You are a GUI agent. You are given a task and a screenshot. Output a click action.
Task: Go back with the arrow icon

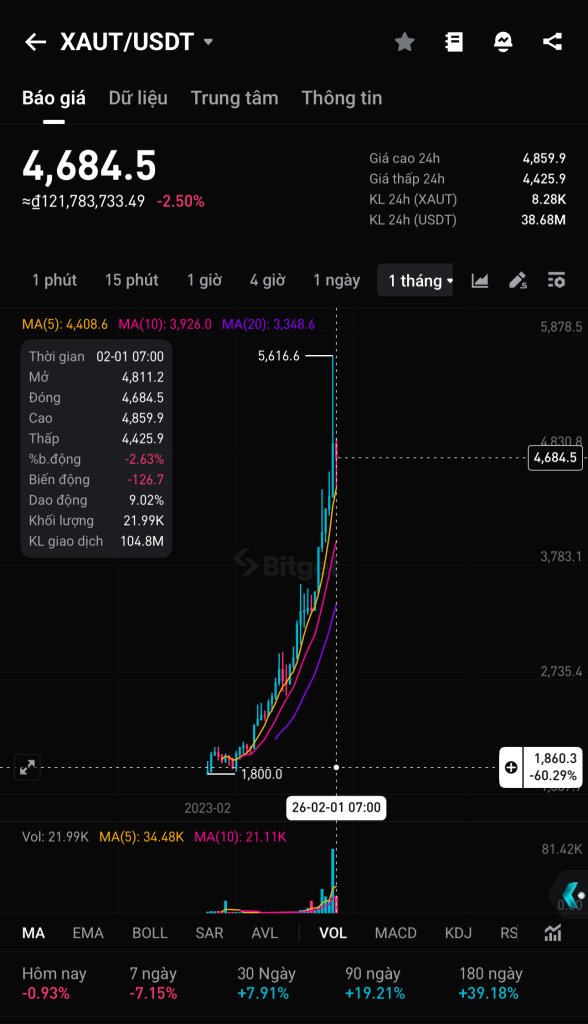click(x=35, y=42)
